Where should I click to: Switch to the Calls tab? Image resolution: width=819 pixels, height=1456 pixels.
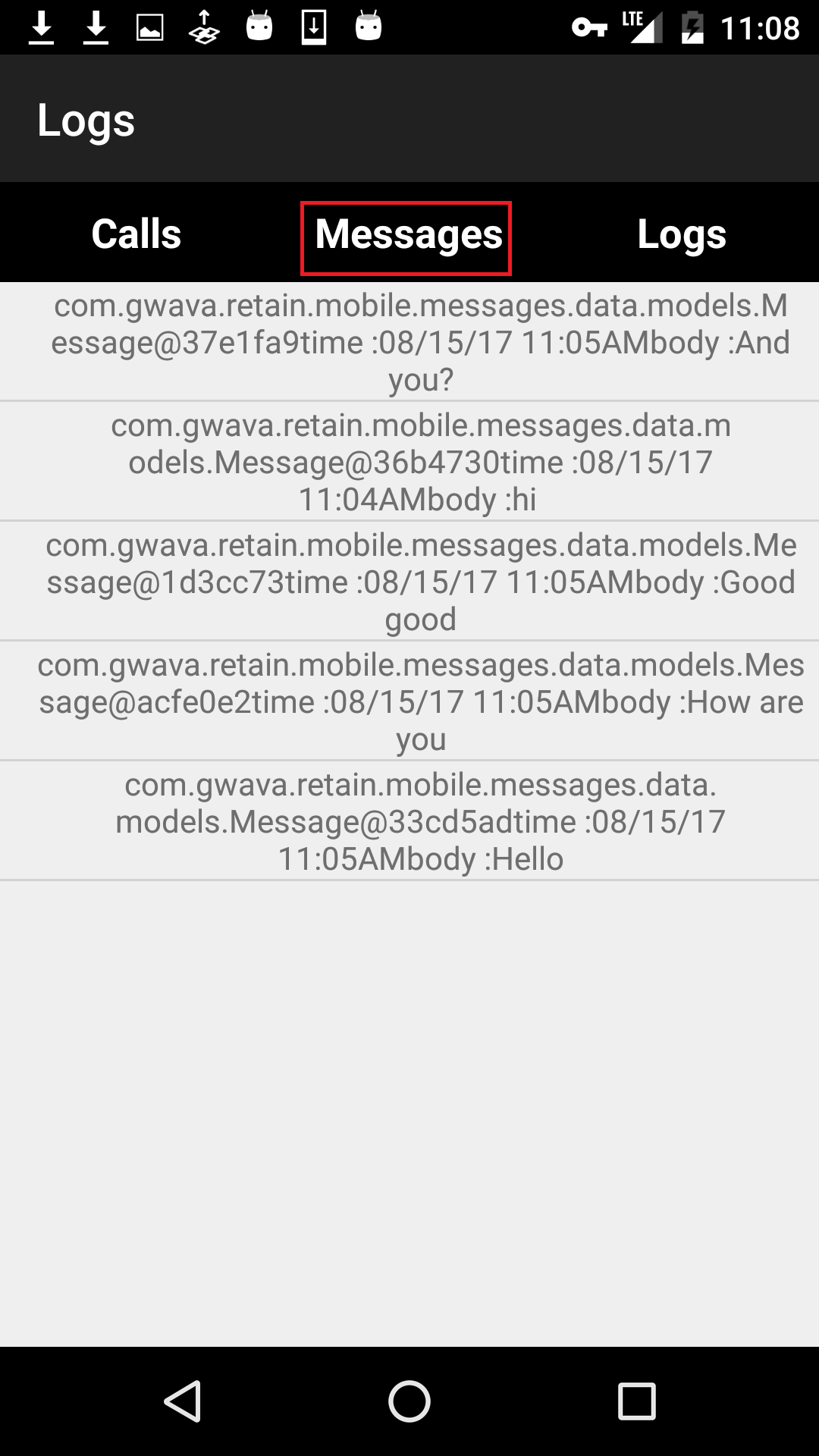tap(136, 234)
